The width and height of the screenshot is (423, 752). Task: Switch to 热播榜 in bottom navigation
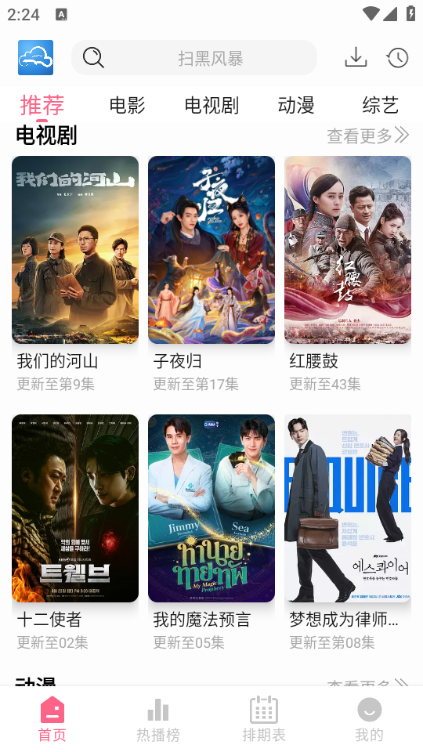coord(158,719)
